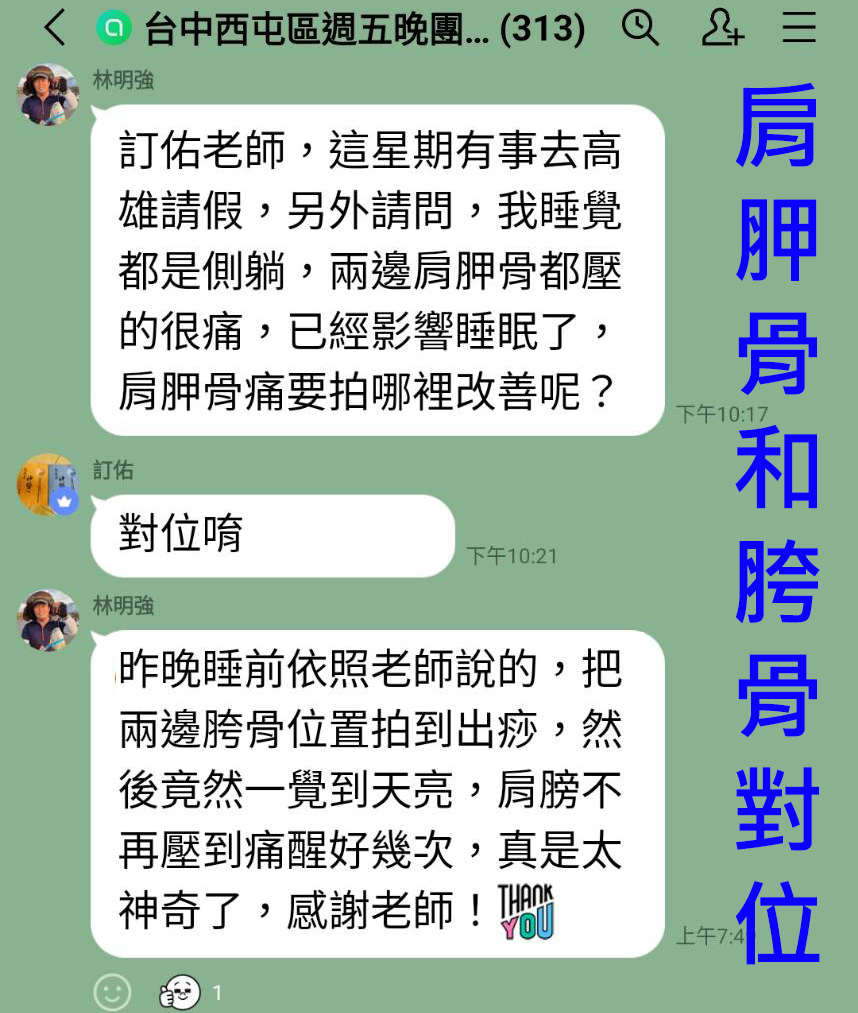Image resolution: width=858 pixels, height=1013 pixels.
Task: Go back to the chat list
Action: pyautogui.click(x=55, y=28)
